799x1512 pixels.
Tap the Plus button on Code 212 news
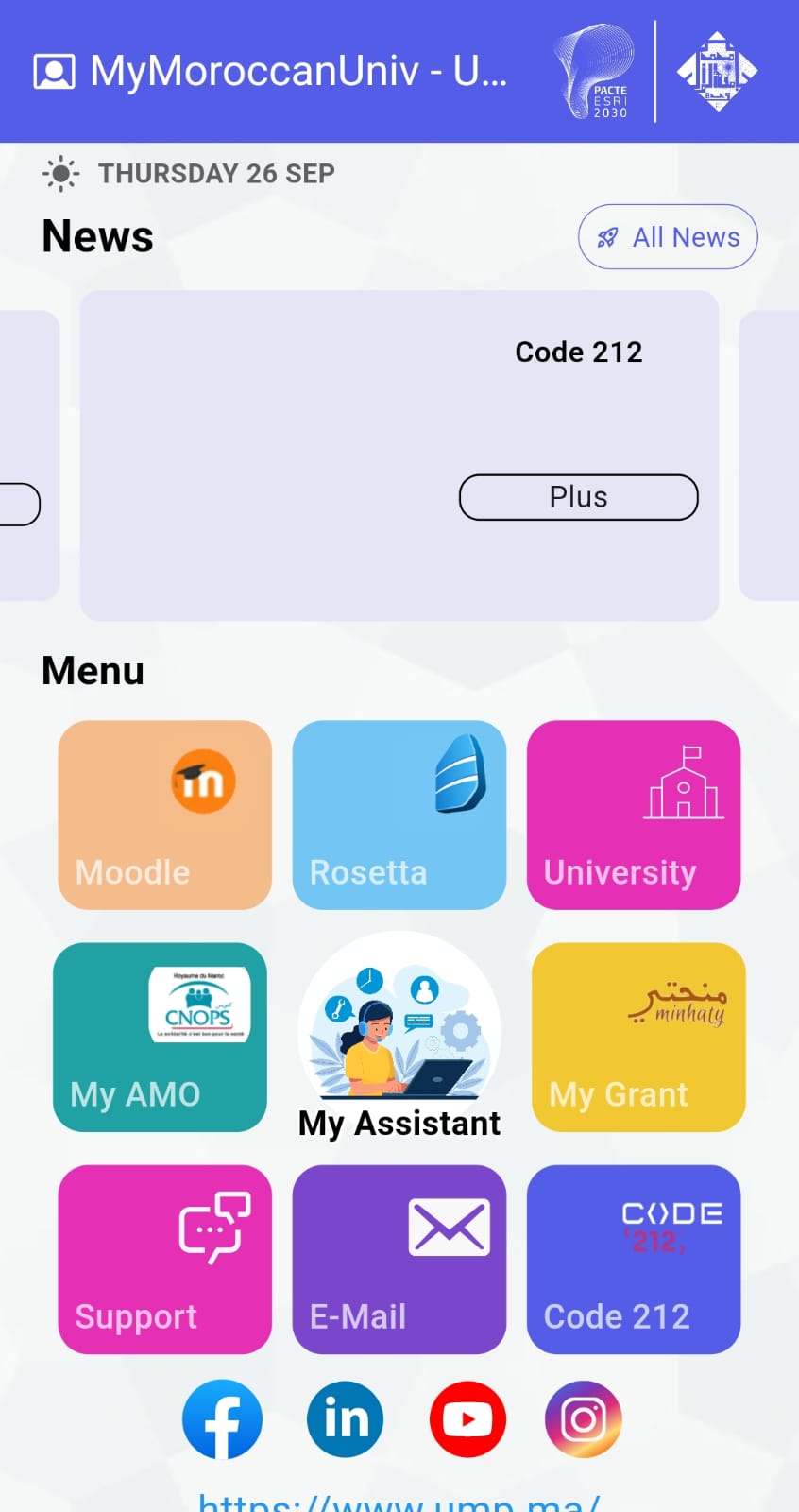click(578, 497)
